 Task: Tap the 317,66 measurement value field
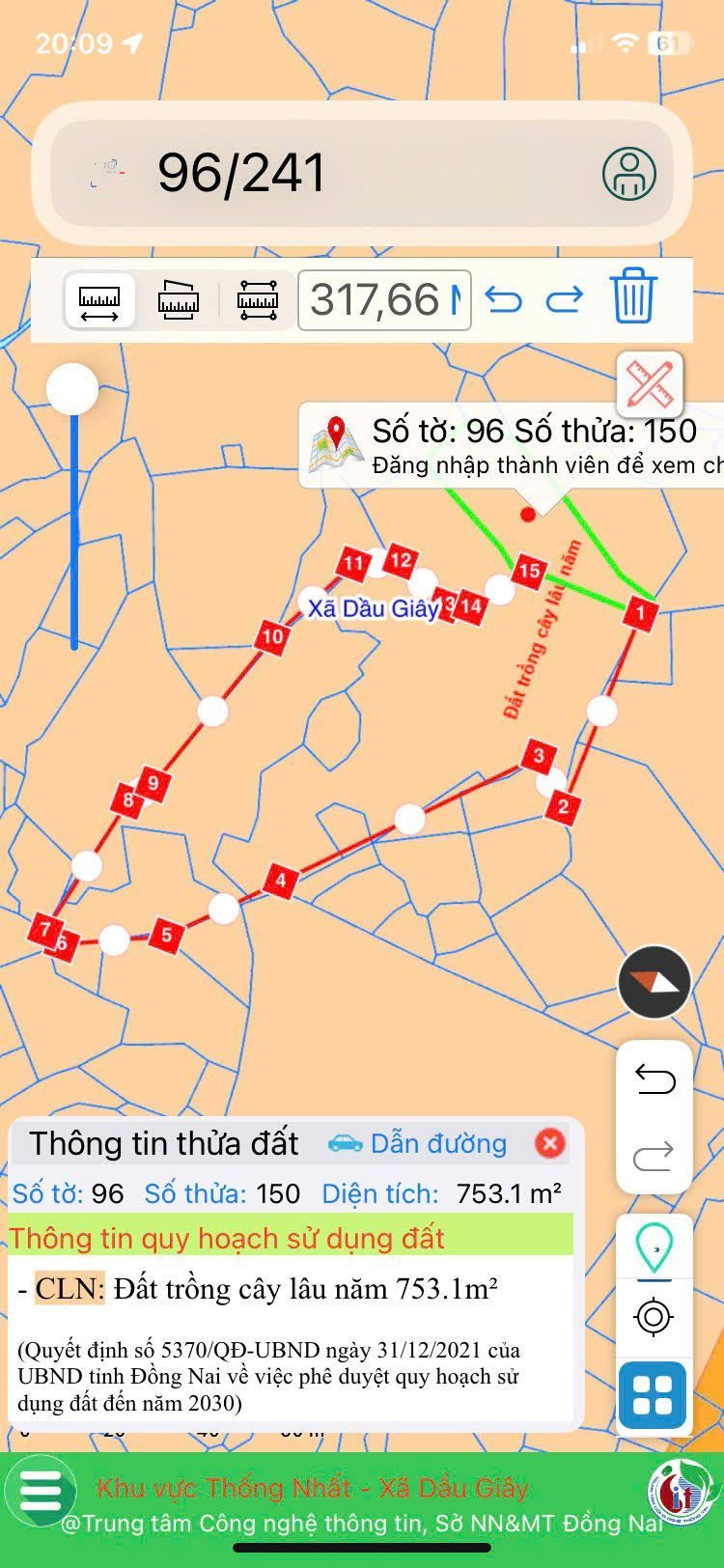click(384, 300)
